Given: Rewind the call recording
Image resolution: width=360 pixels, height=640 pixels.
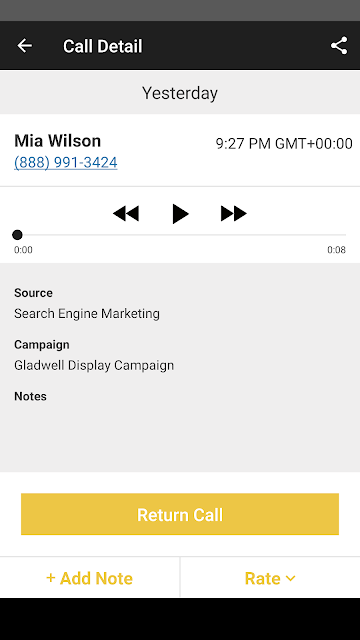Looking at the screenshot, I should 126,213.
